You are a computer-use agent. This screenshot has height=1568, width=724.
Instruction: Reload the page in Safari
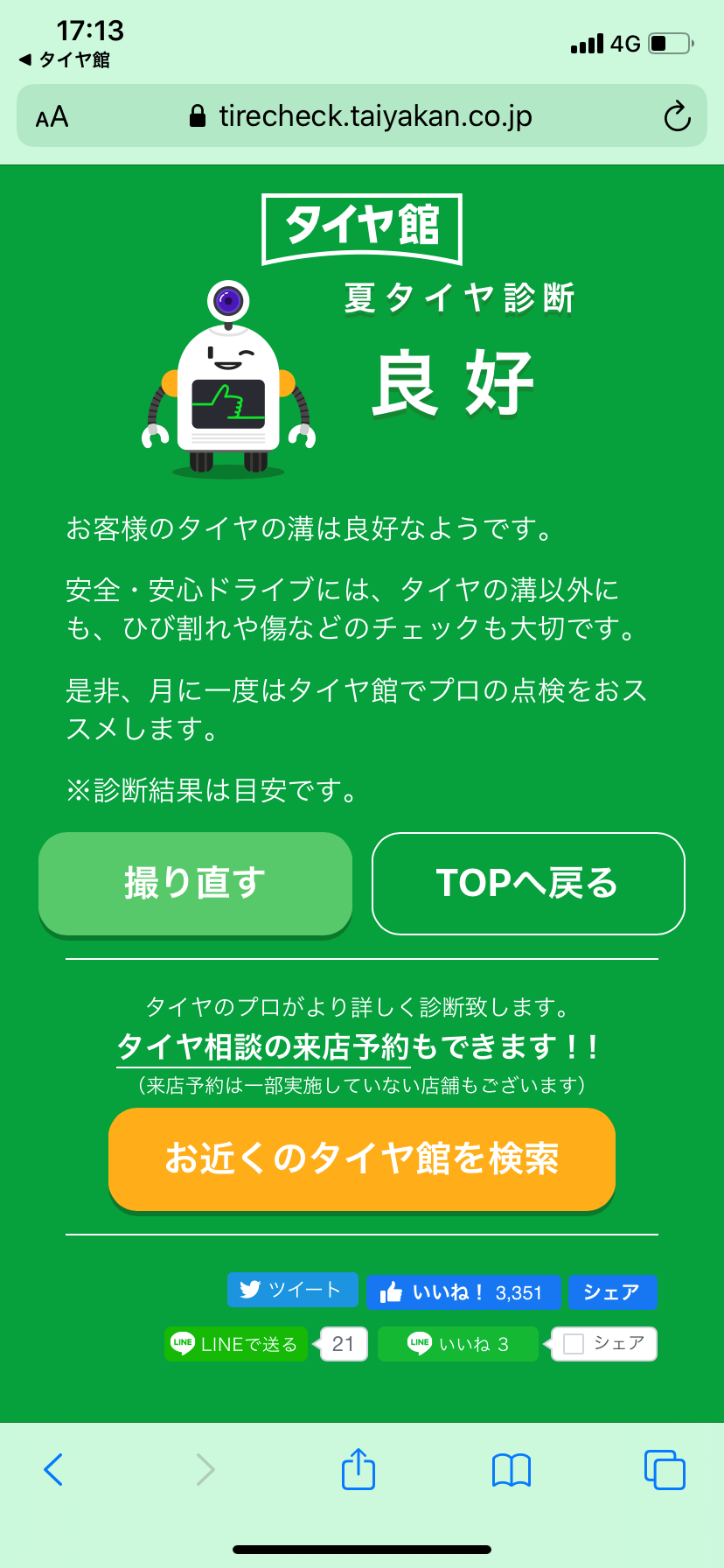[x=677, y=116]
